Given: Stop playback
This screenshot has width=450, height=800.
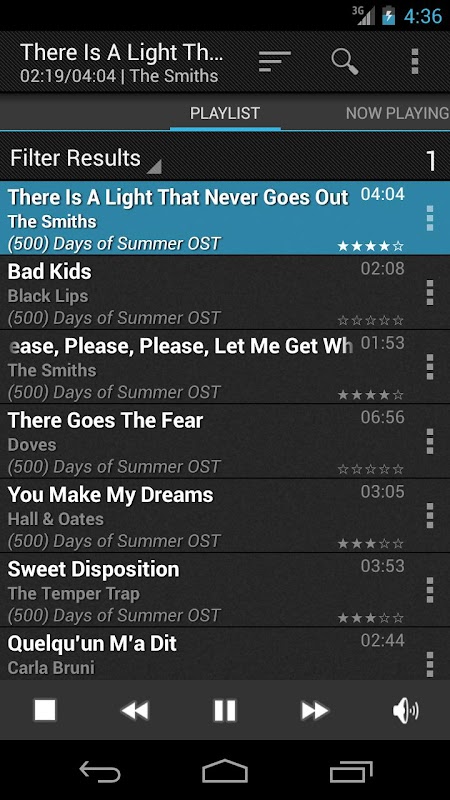Looking at the screenshot, I should [x=45, y=710].
